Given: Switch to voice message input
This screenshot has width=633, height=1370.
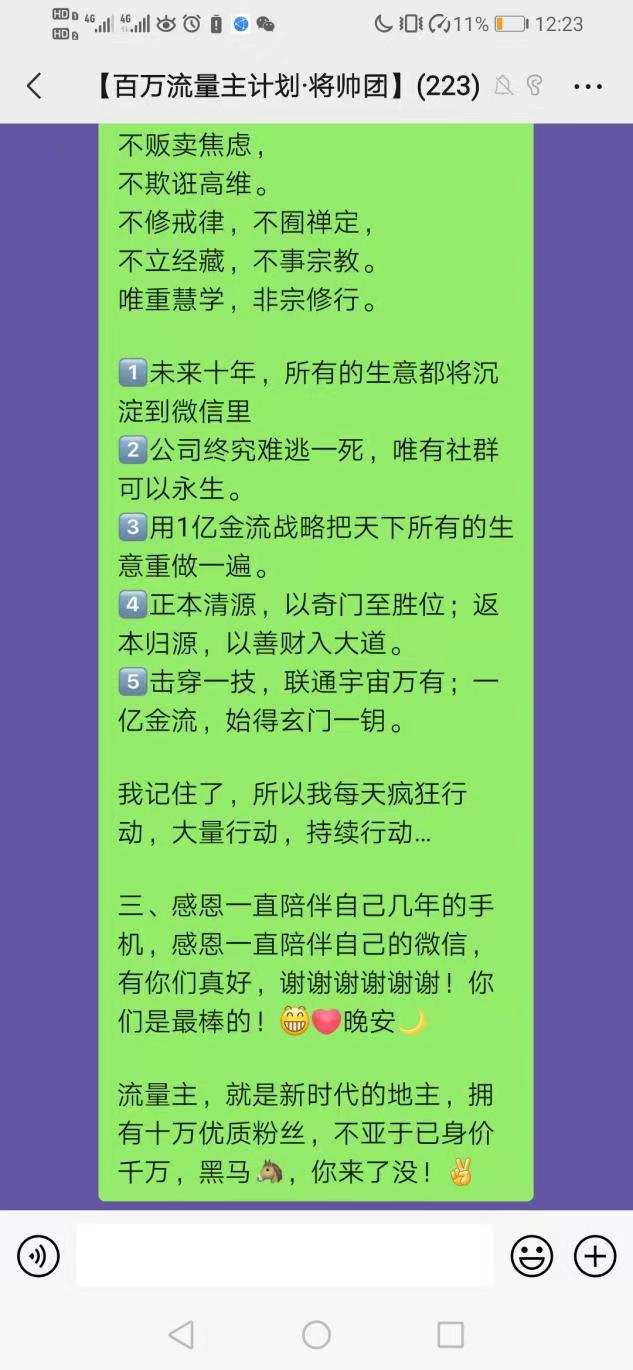Looking at the screenshot, I should [38, 1256].
